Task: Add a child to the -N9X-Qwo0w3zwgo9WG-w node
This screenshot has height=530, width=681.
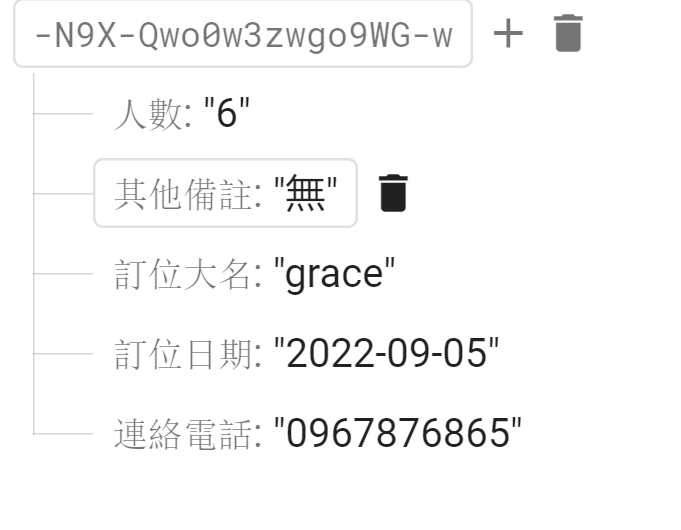Action: [509, 35]
